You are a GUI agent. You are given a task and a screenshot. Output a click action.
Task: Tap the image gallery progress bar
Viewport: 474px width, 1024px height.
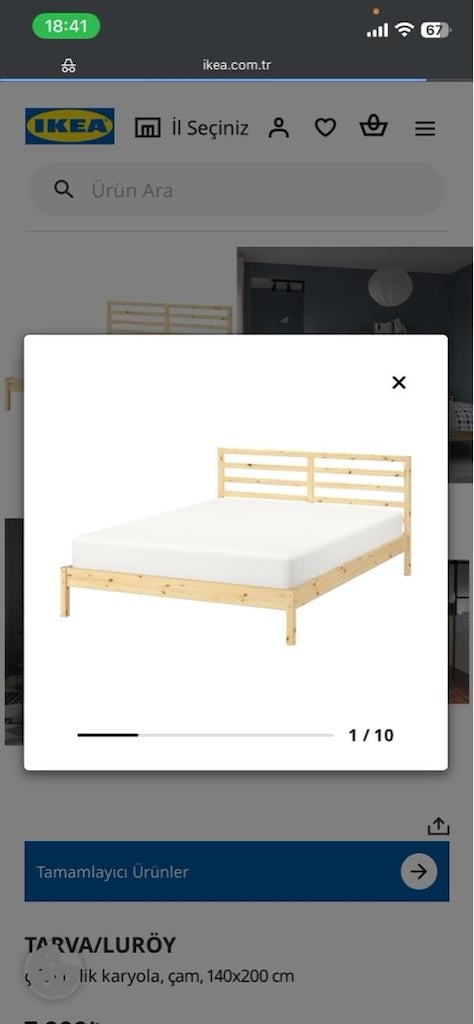coord(205,735)
